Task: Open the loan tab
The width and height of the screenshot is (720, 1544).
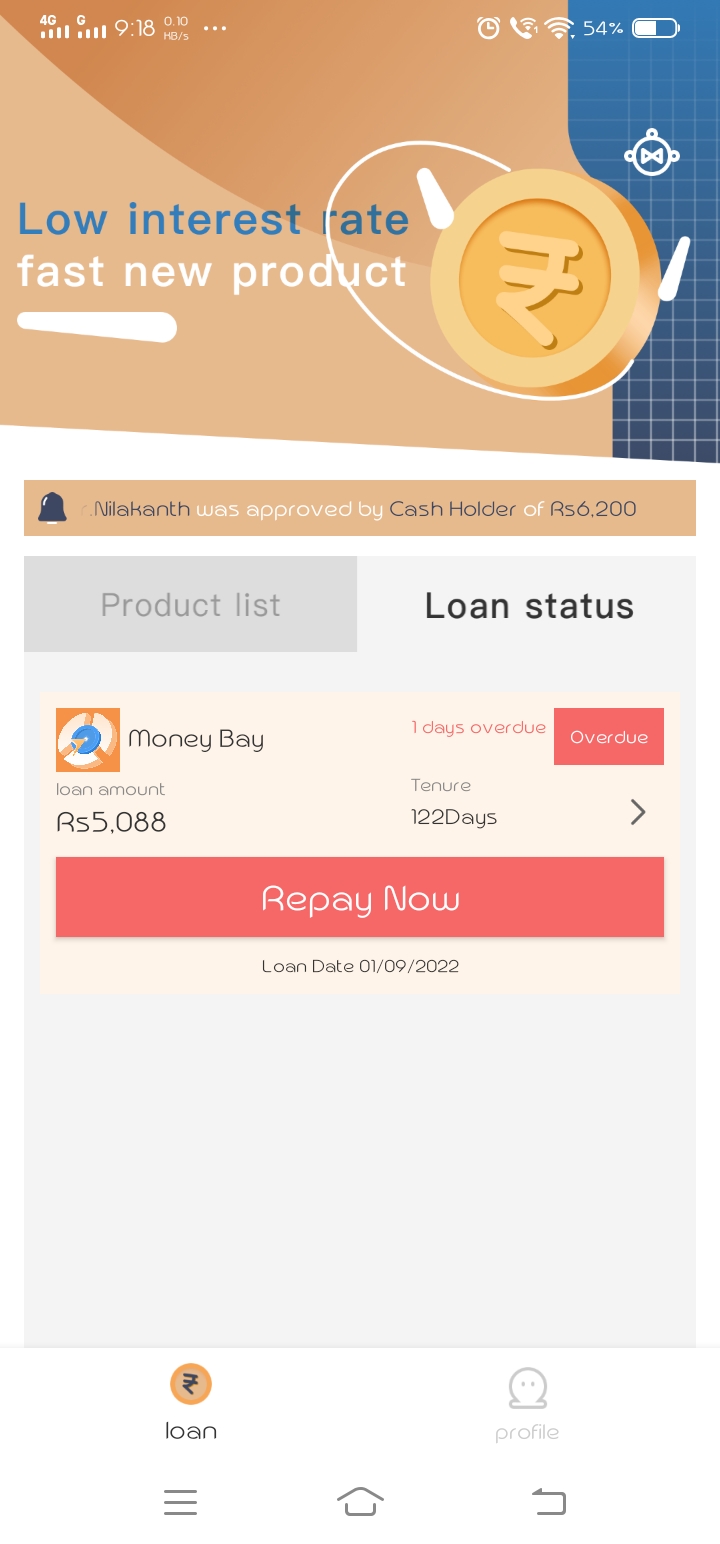Action: click(191, 1403)
